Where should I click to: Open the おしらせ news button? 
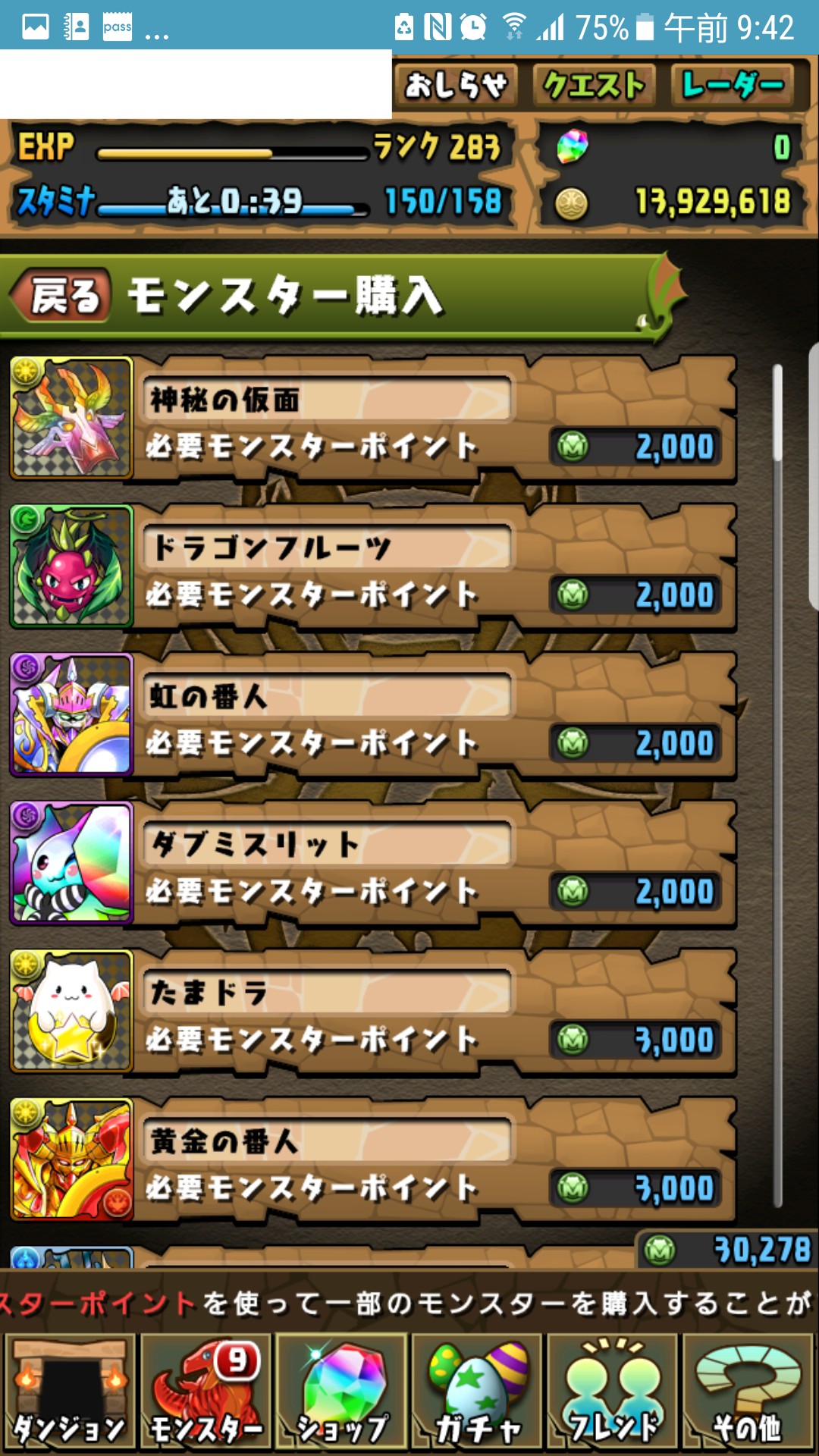pos(456,85)
